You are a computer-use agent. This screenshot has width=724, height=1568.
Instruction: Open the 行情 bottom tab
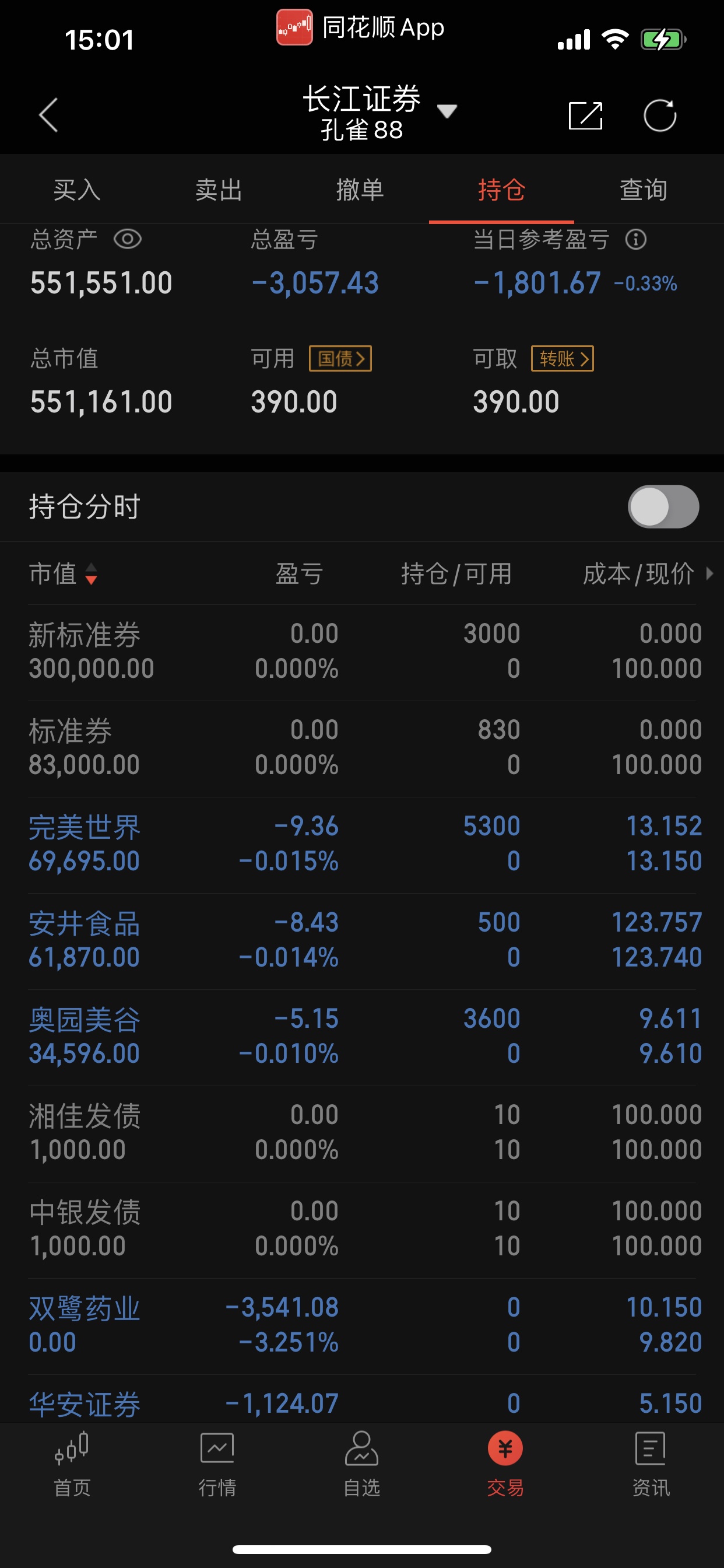tap(217, 1465)
